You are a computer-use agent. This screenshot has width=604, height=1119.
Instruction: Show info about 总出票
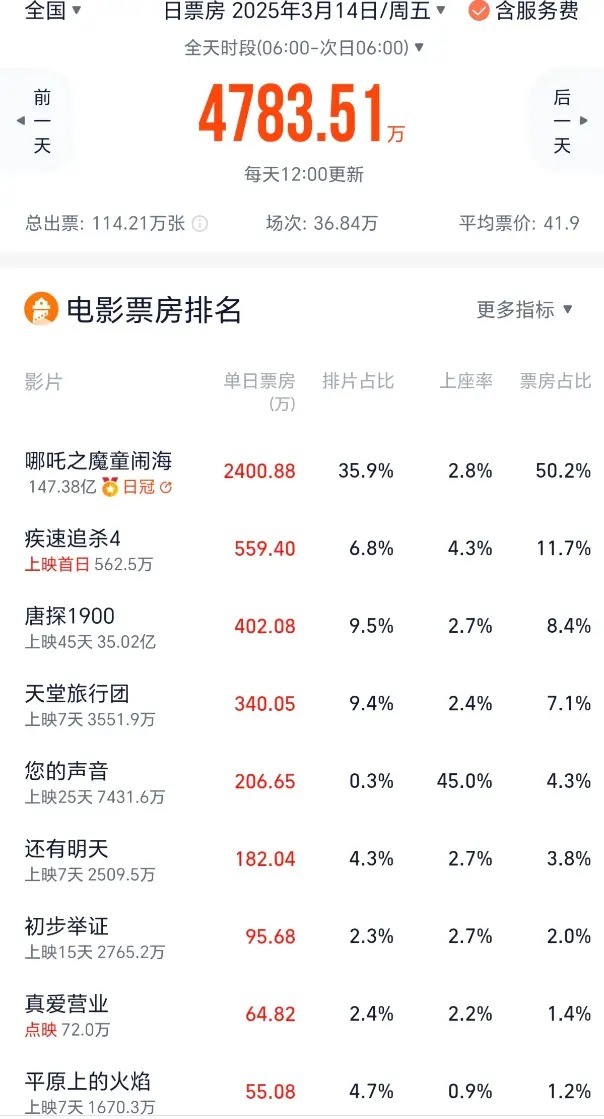200,224
